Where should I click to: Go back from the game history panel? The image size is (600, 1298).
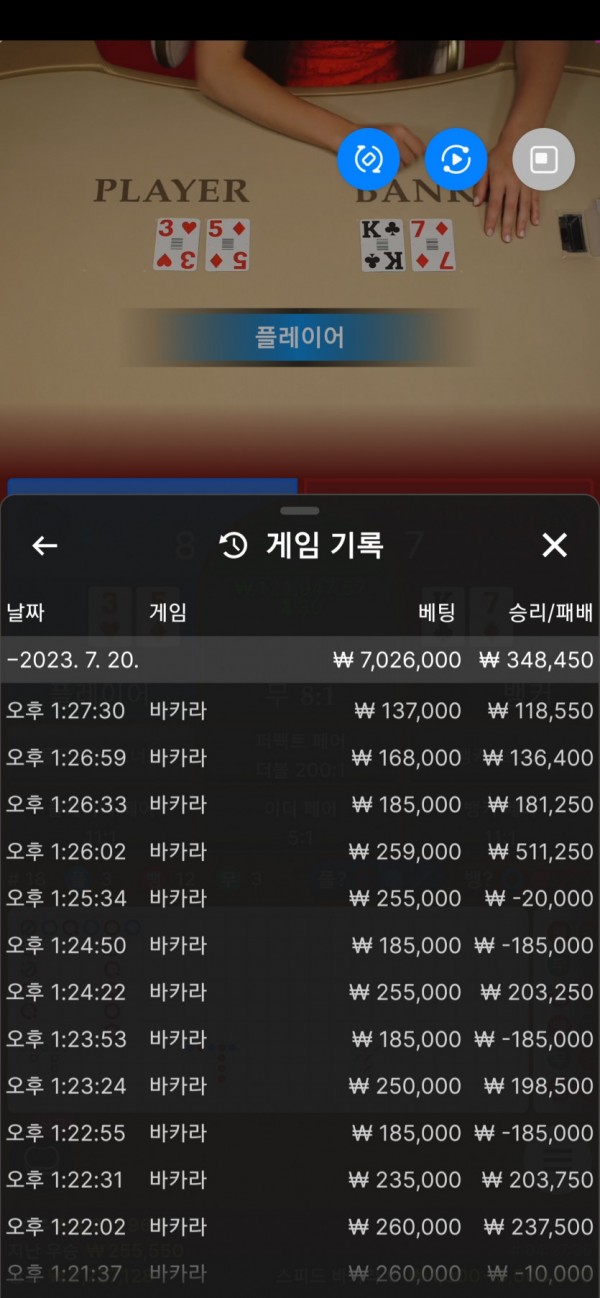click(45, 545)
